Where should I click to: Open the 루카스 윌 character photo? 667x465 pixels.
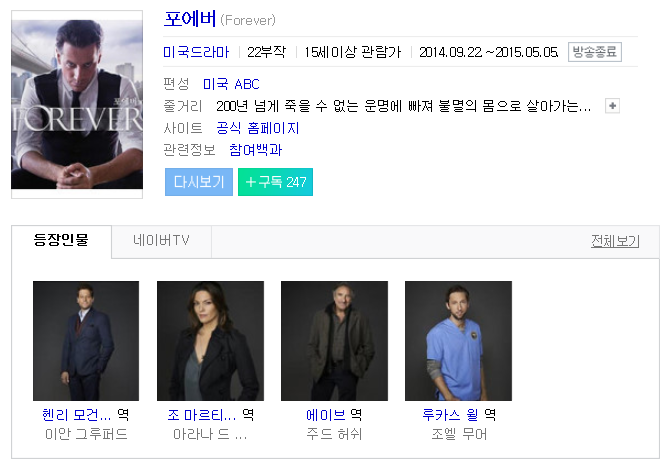pyautogui.click(x=459, y=340)
